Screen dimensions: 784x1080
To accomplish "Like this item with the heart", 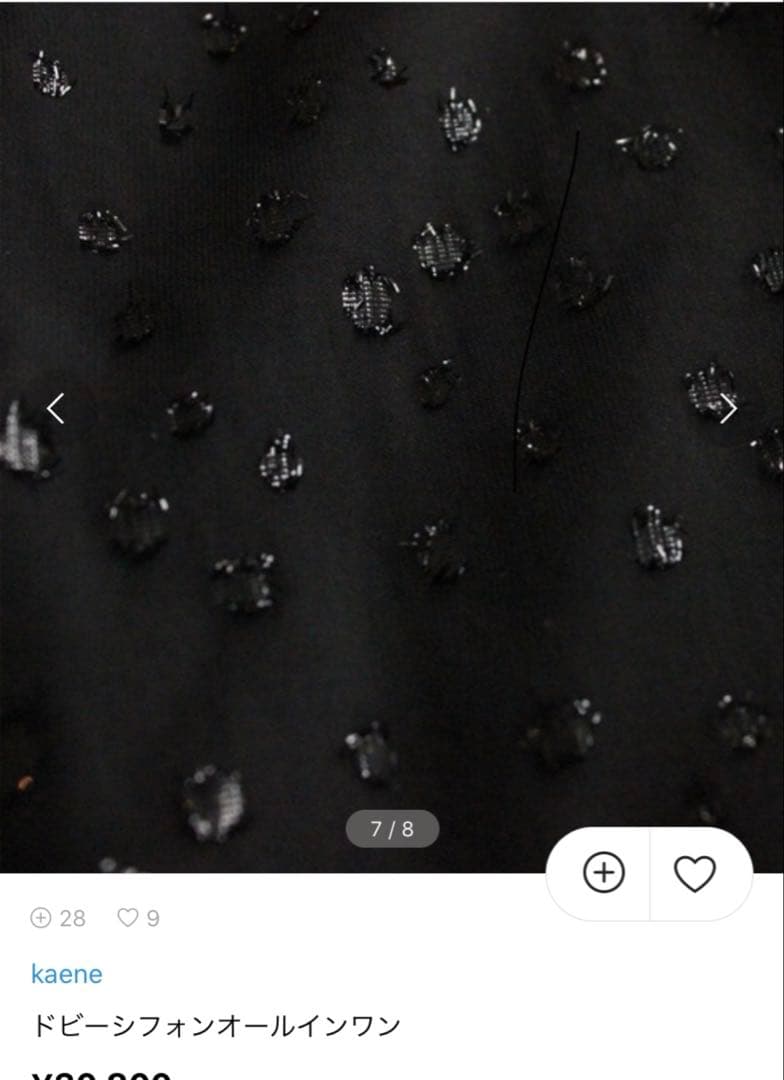I will click(x=694, y=874).
